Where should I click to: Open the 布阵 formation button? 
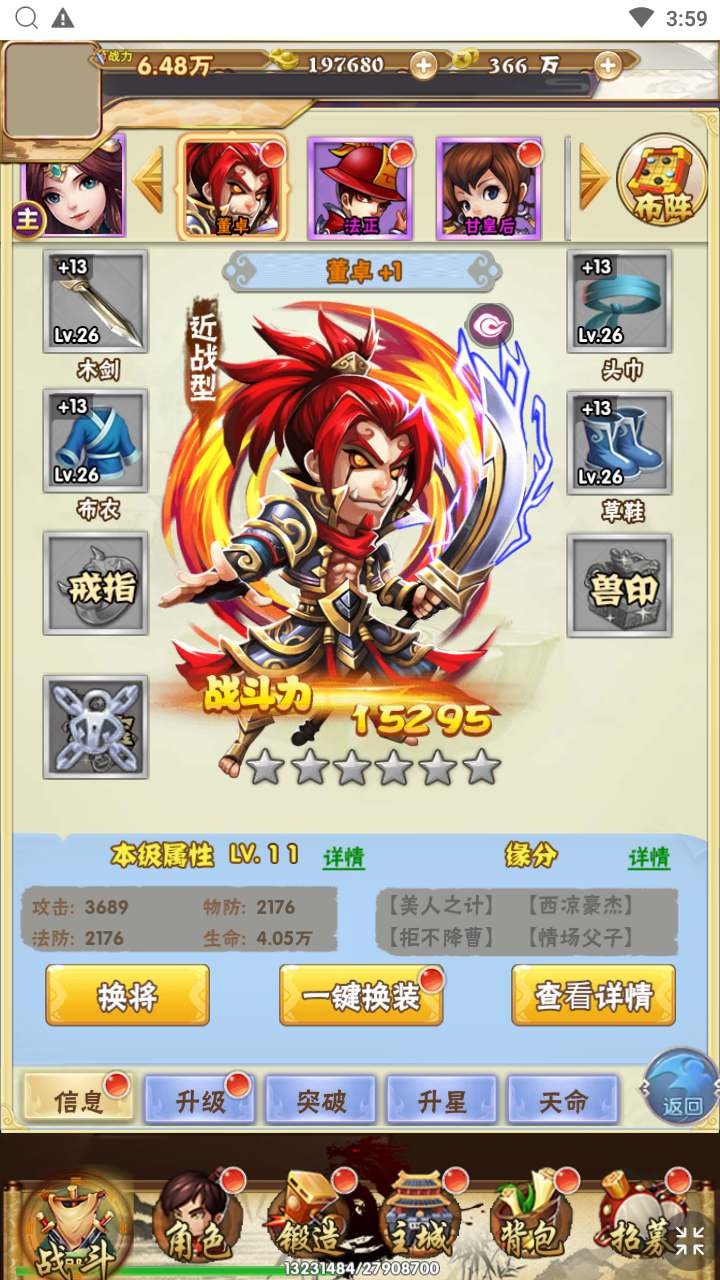(x=663, y=179)
